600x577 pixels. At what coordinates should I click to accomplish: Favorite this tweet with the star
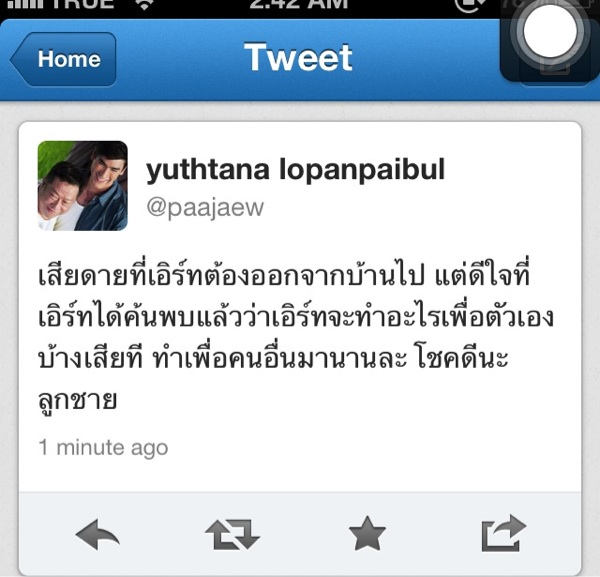tap(367, 534)
